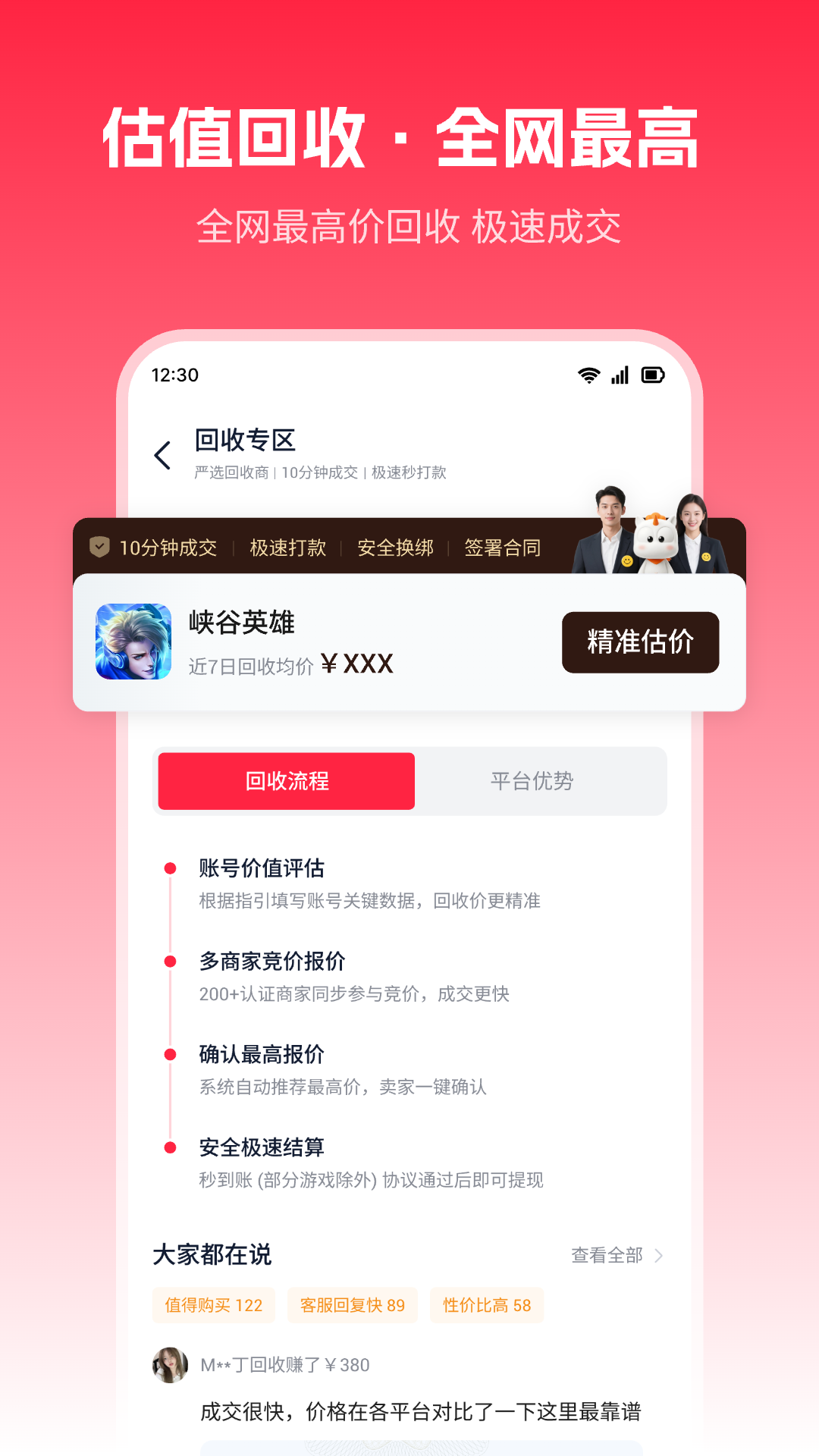Tap the battery icon in the status bar
This screenshot has width=819, height=1456.
[x=653, y=375]
